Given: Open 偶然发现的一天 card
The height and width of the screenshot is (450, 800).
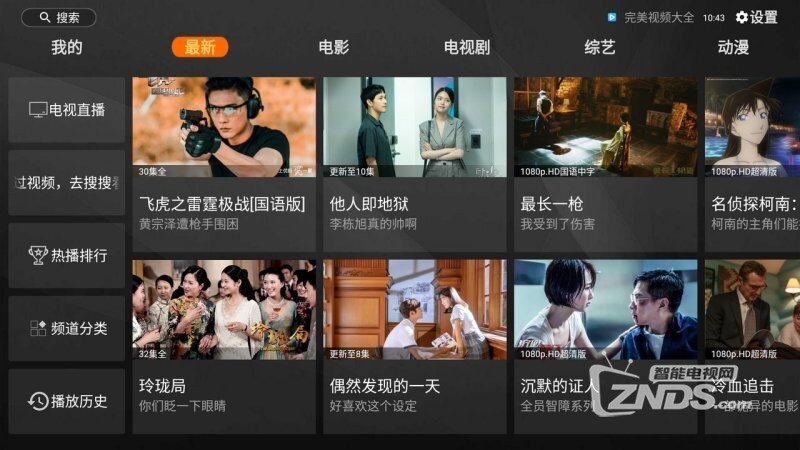Looking at the screenshot, I should pyautogui.click(x=415, y=340).
